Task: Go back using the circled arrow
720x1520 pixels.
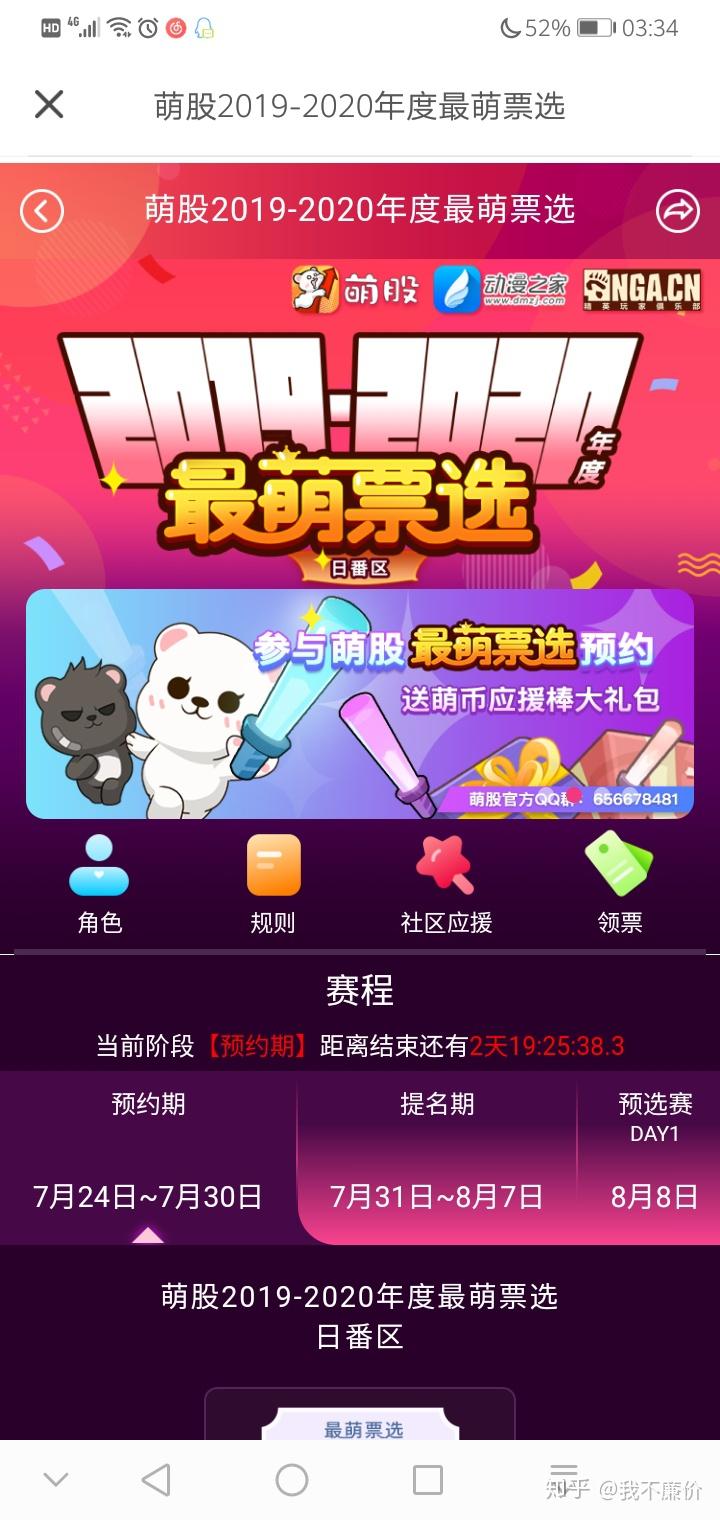Action: pyautogui.click(x=42, y=211)
